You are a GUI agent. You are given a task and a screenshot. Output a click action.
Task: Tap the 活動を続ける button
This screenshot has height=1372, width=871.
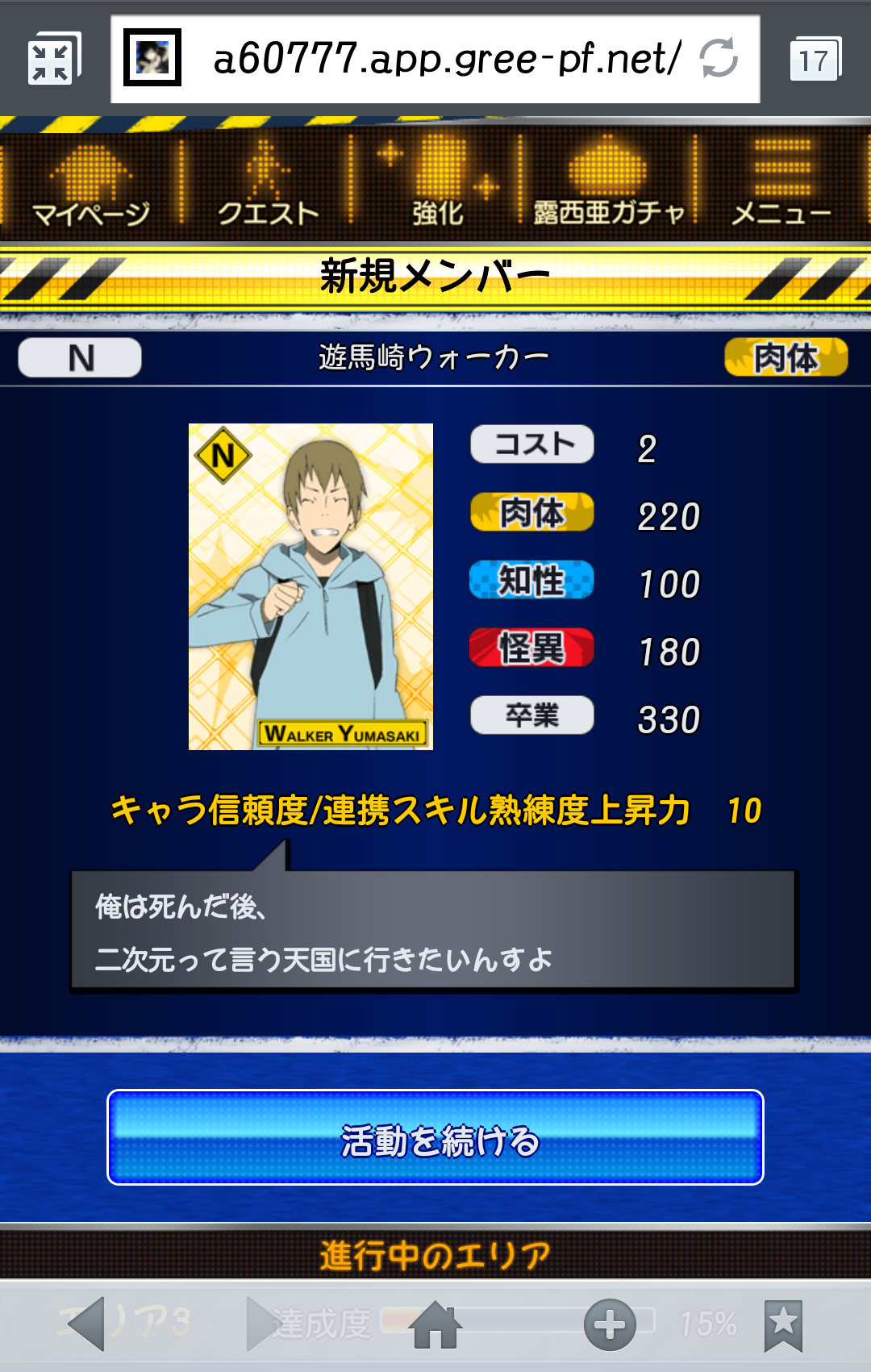[x=435, y=1138]
